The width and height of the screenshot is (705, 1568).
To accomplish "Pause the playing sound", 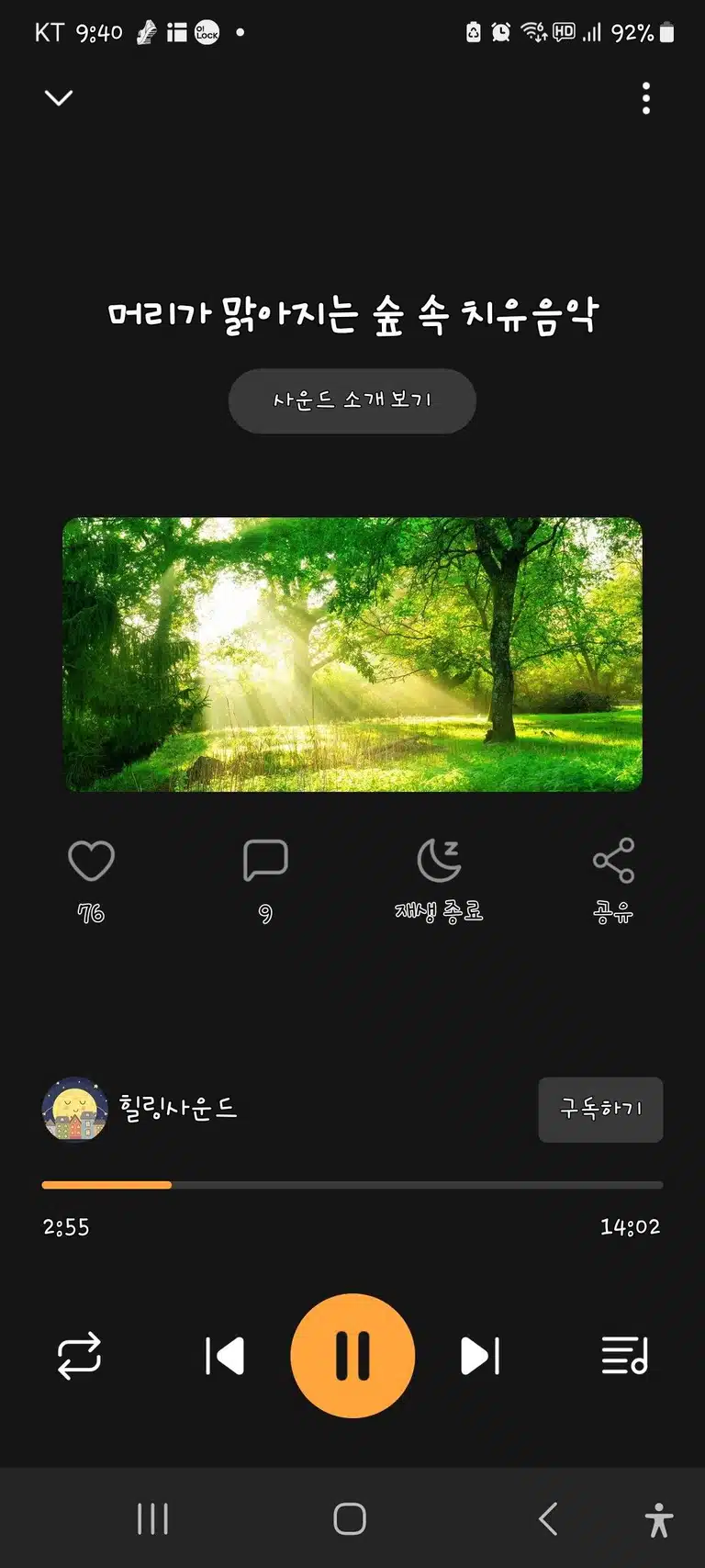I will coord(352,1356).
